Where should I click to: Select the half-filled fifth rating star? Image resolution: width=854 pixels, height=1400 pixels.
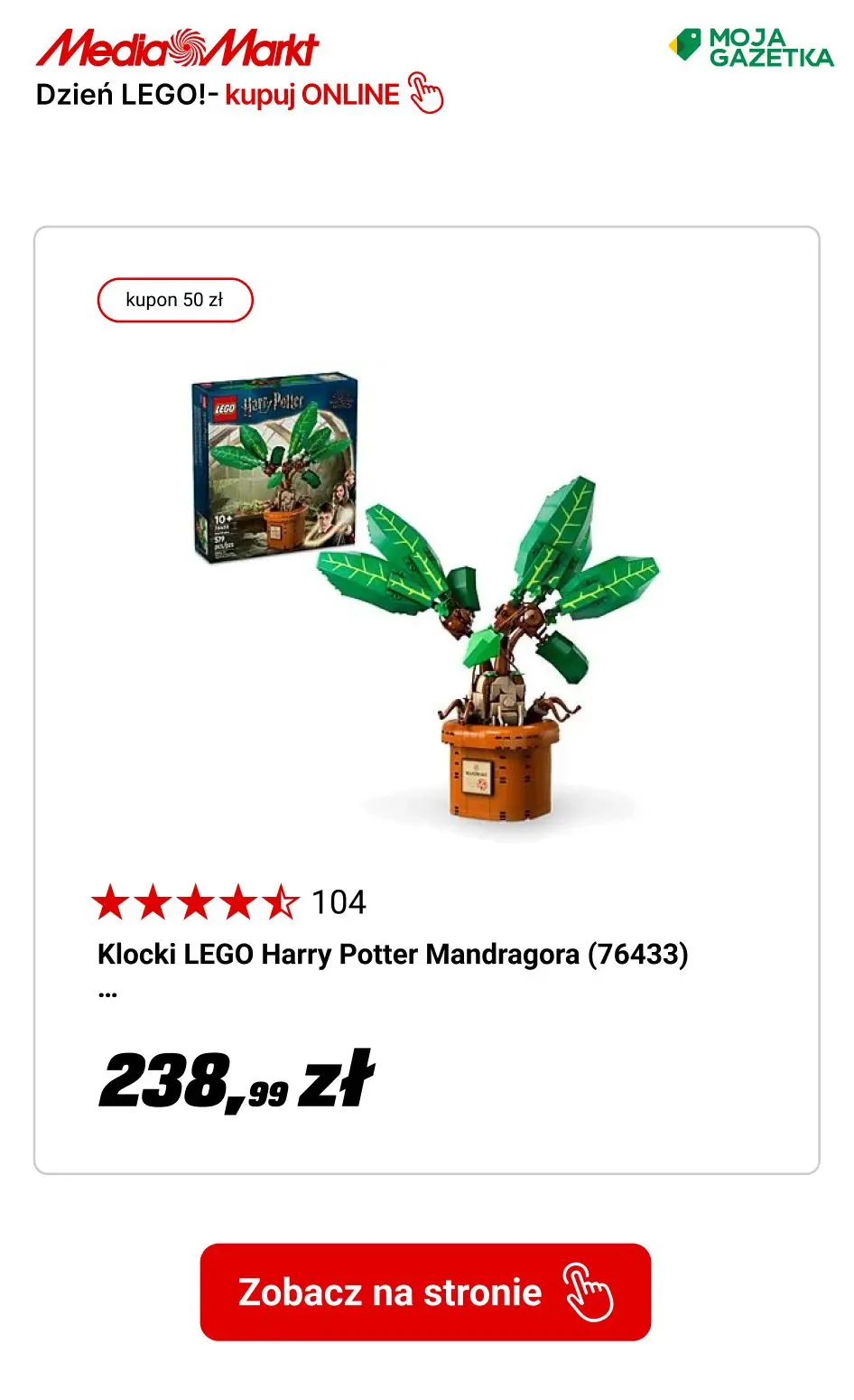click(283, 901)
